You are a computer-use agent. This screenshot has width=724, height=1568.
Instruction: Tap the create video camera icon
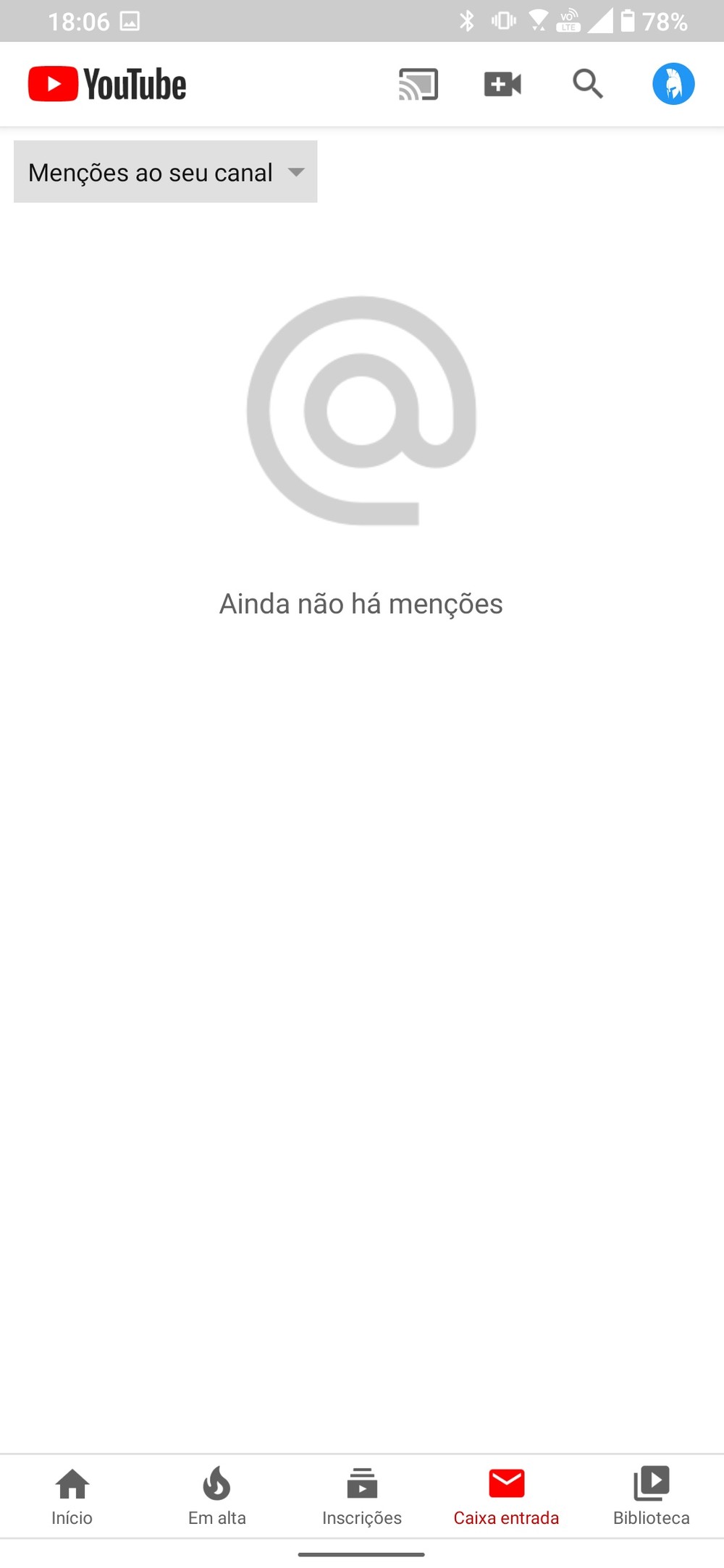point(502,84)
